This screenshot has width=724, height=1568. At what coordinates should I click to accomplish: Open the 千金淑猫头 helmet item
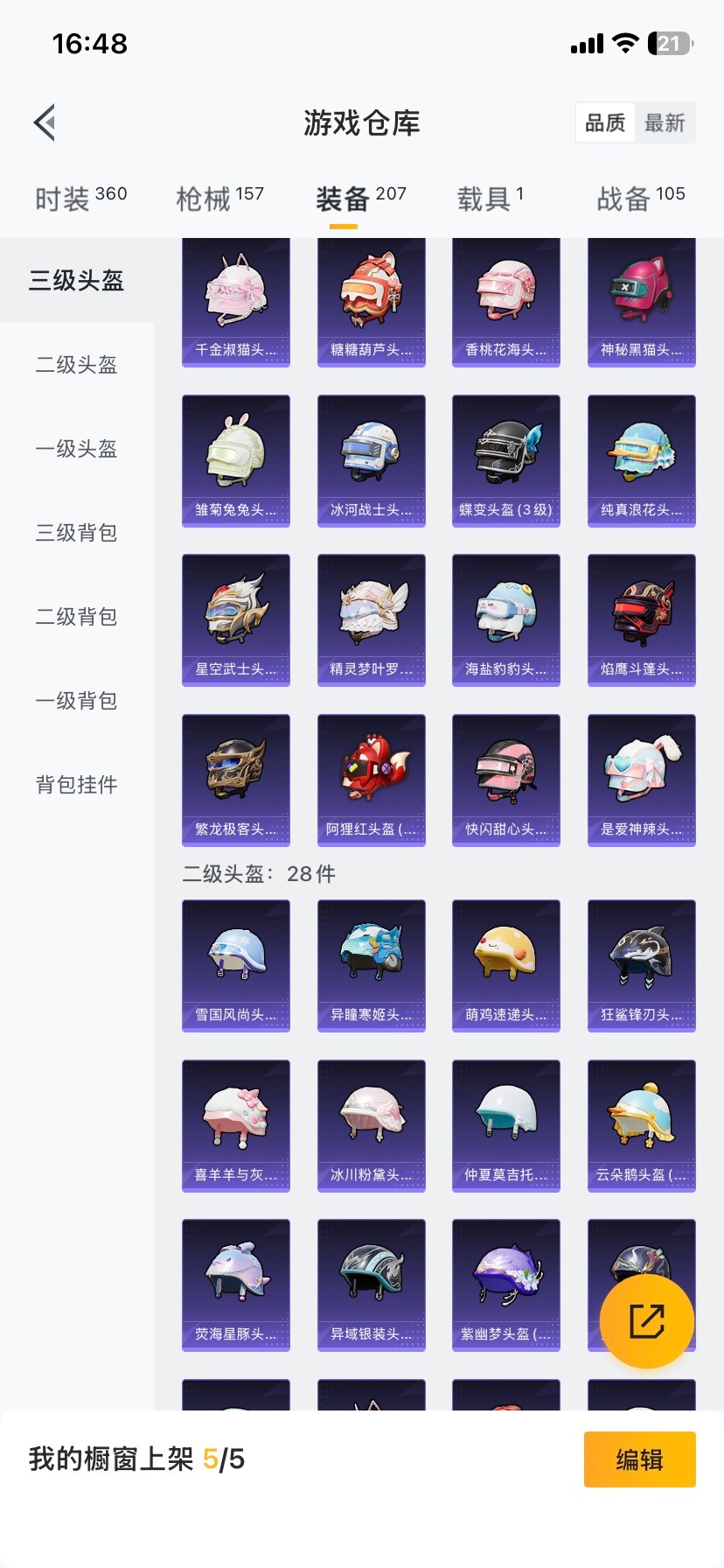(x=235, y=301)
